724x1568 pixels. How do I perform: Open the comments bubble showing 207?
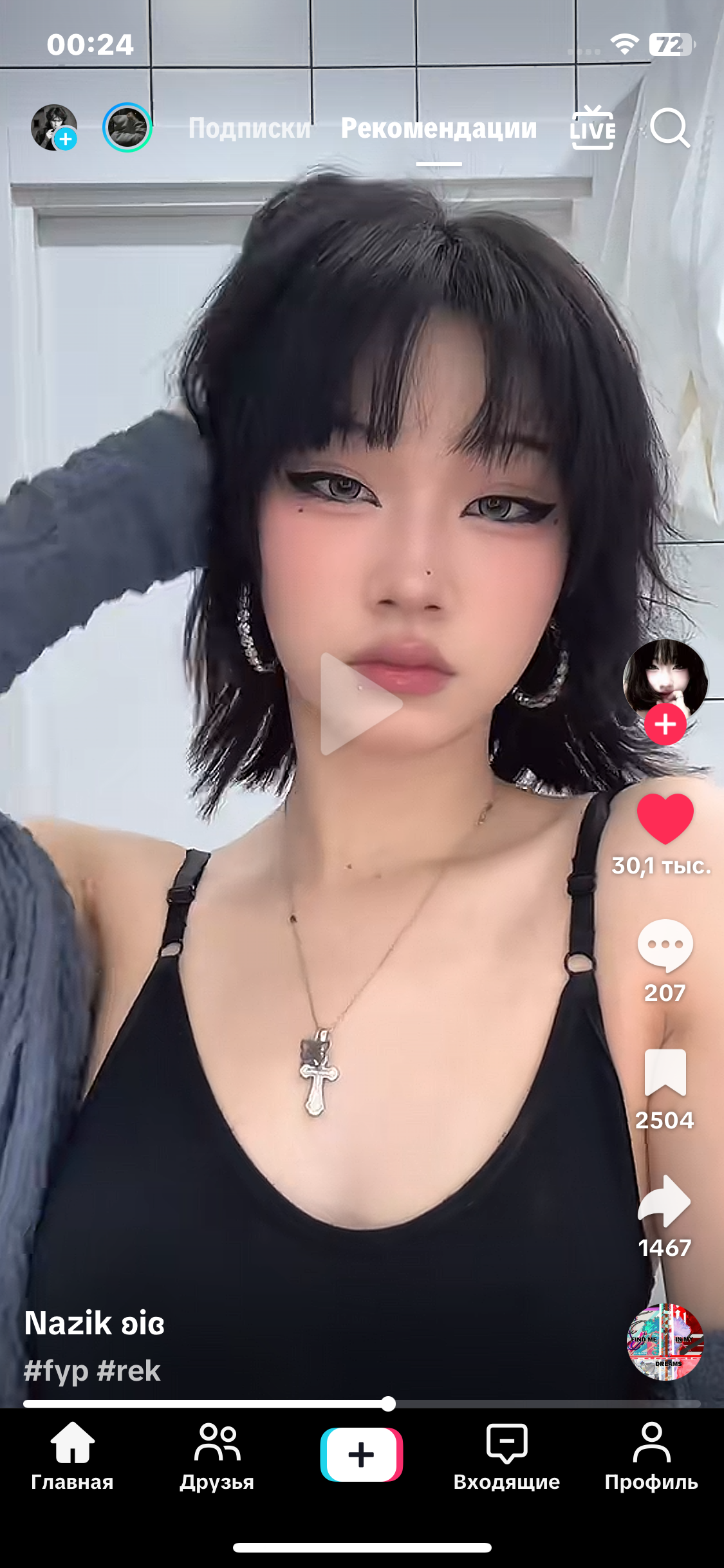[x=665, y=946]
